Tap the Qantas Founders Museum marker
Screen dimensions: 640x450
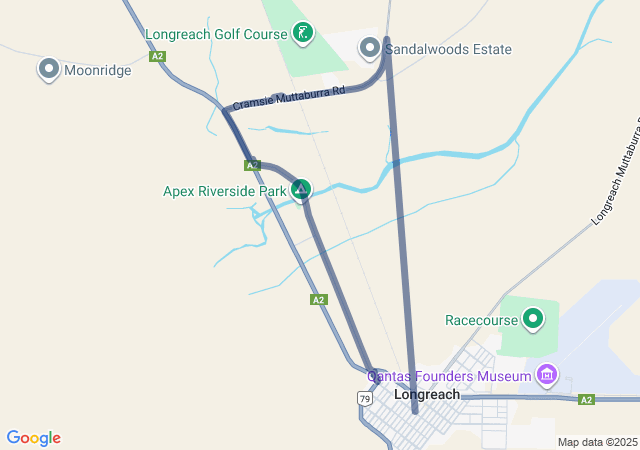click(x=547, y=376)
